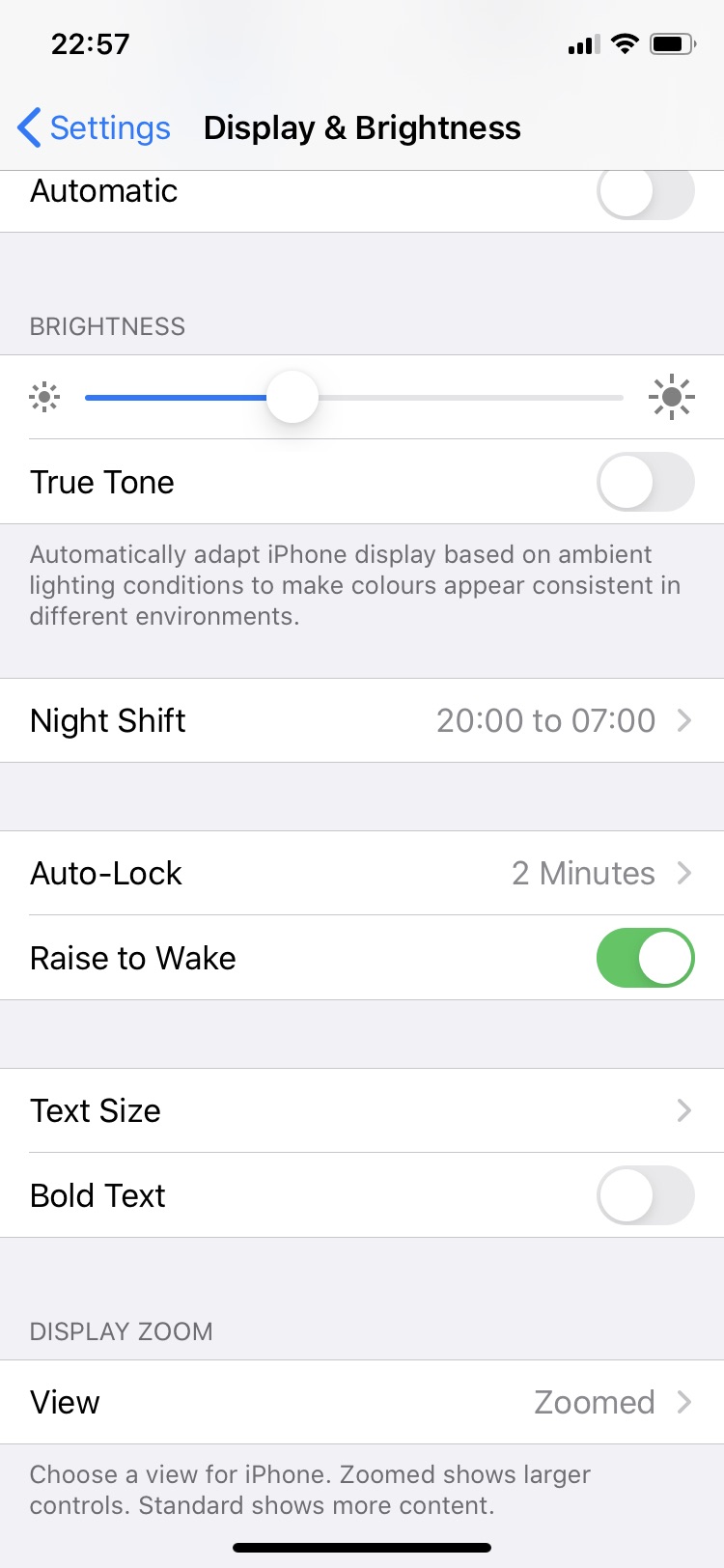
Task: Turn on True Tone
Action: pos(645,482)
